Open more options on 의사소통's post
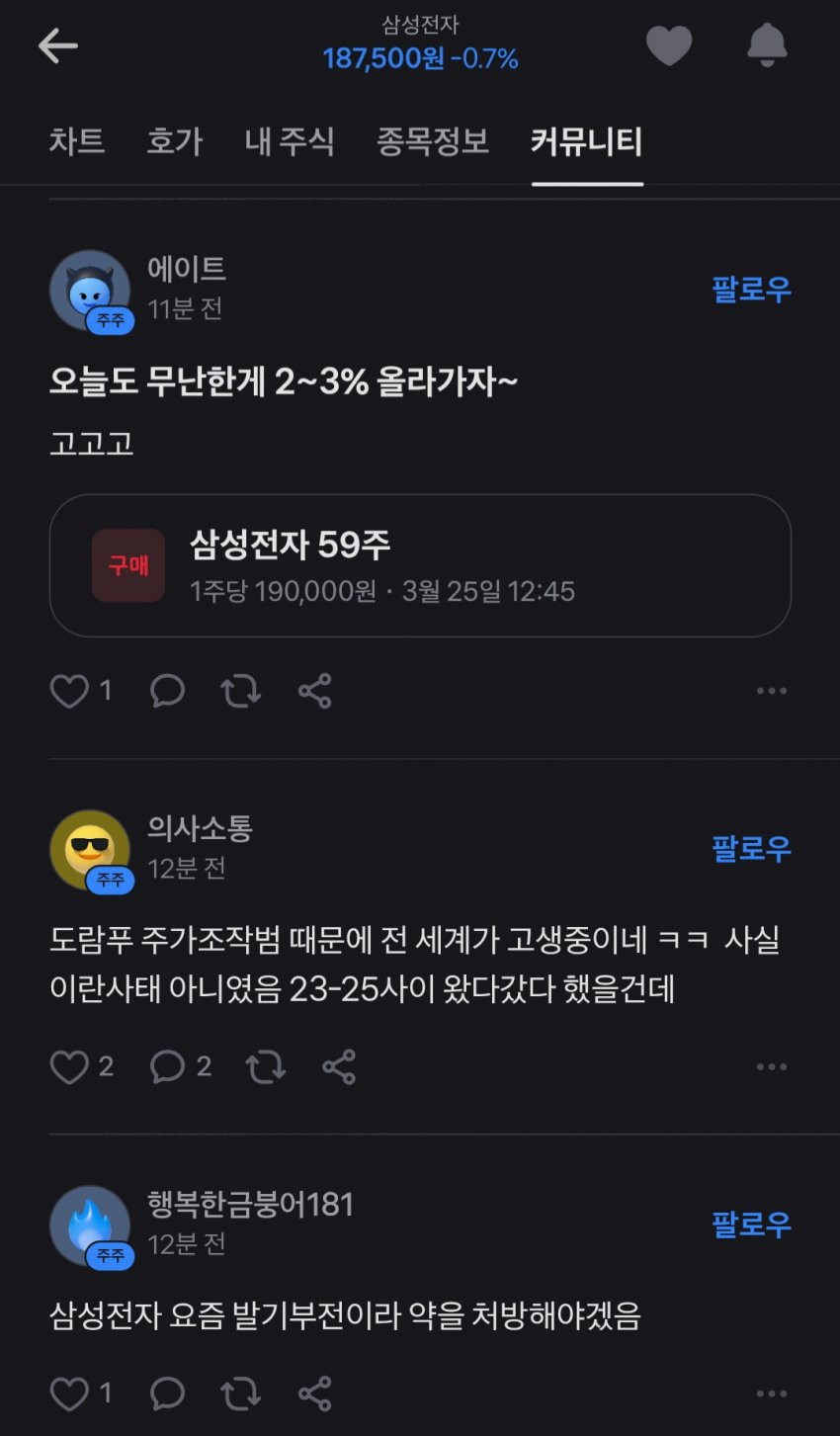This screenshot has width=840, height=1436. coord(771,1066)
